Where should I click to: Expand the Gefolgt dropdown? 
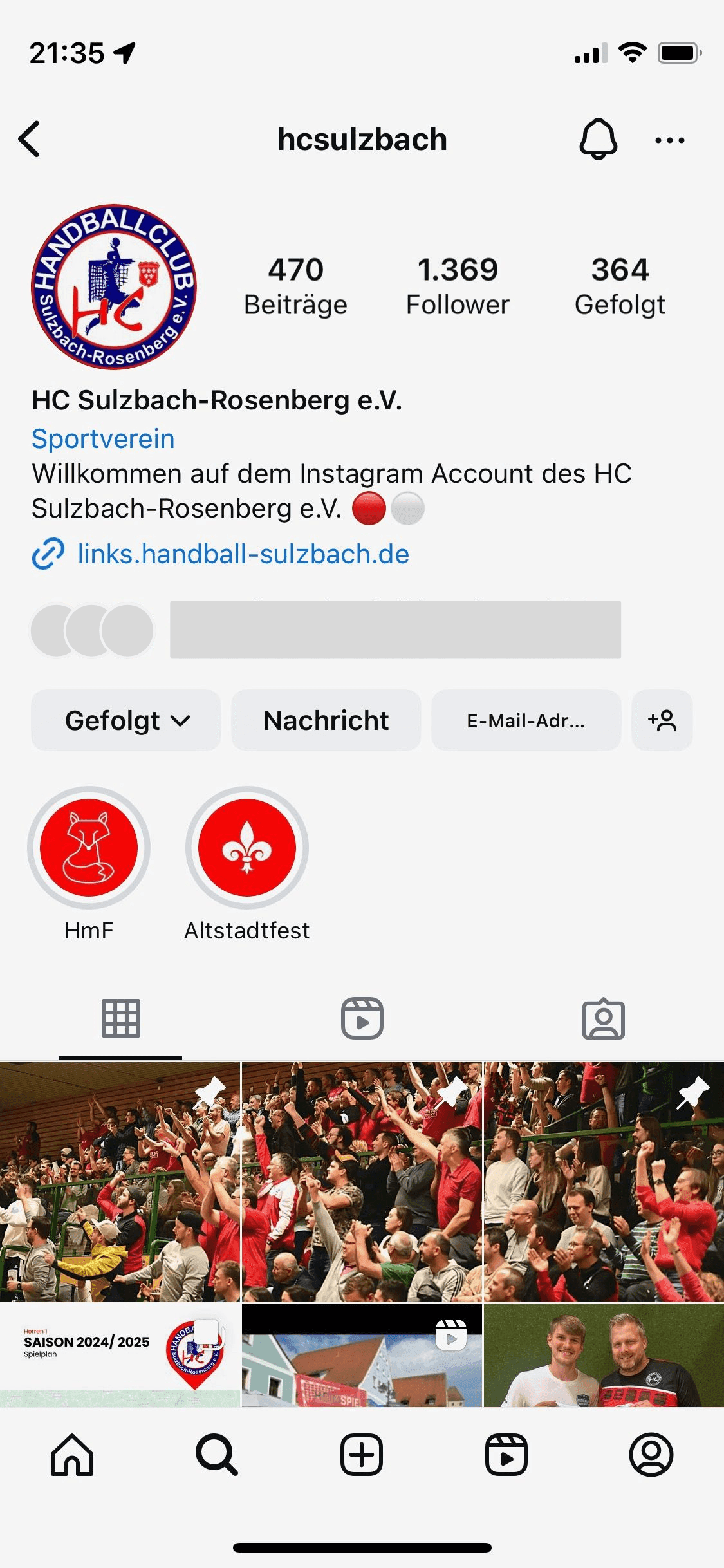[x=125, y=721]
